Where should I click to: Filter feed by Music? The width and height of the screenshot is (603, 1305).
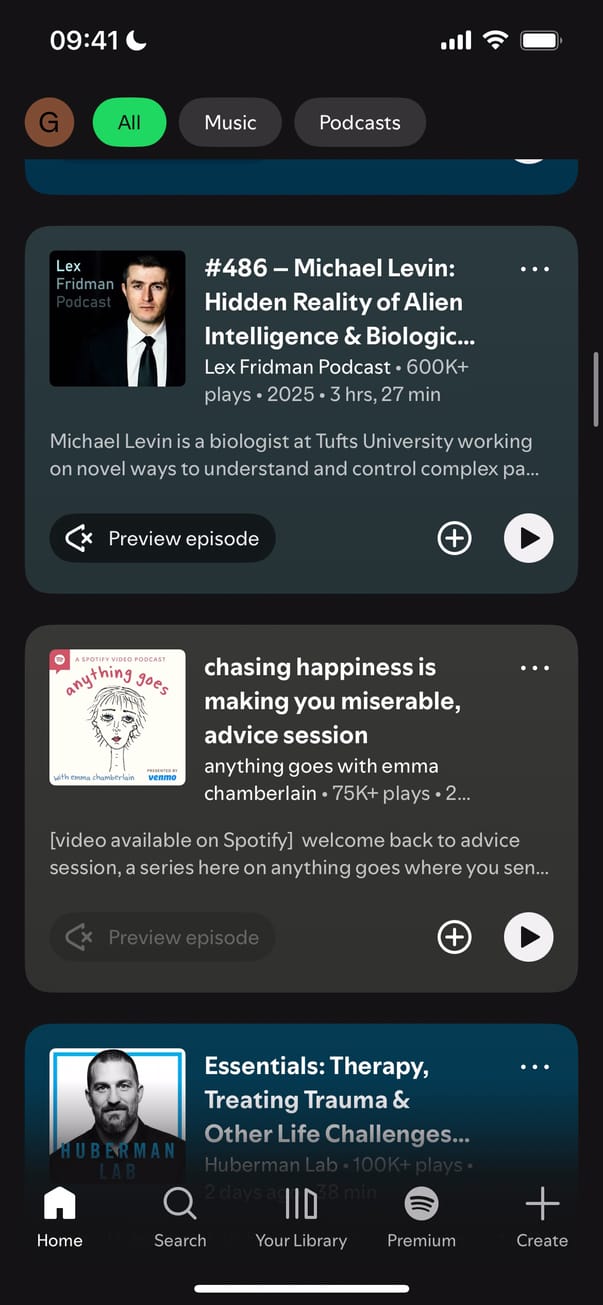230,123
